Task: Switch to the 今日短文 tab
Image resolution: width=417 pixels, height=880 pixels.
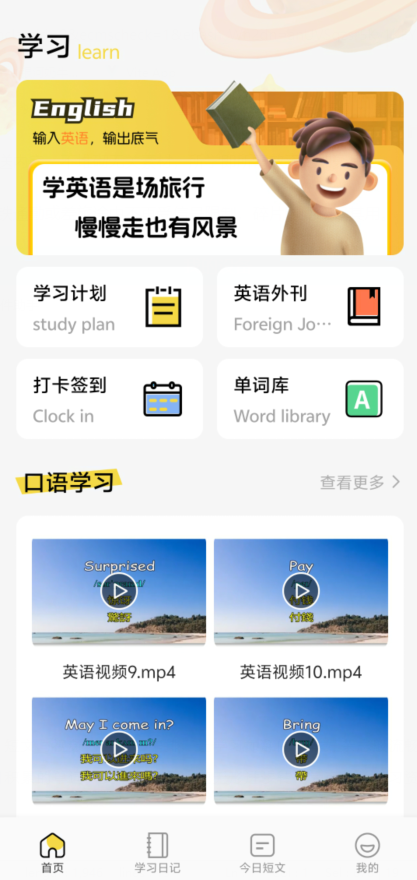Action: pyautogui.click(x=262, y=852)
